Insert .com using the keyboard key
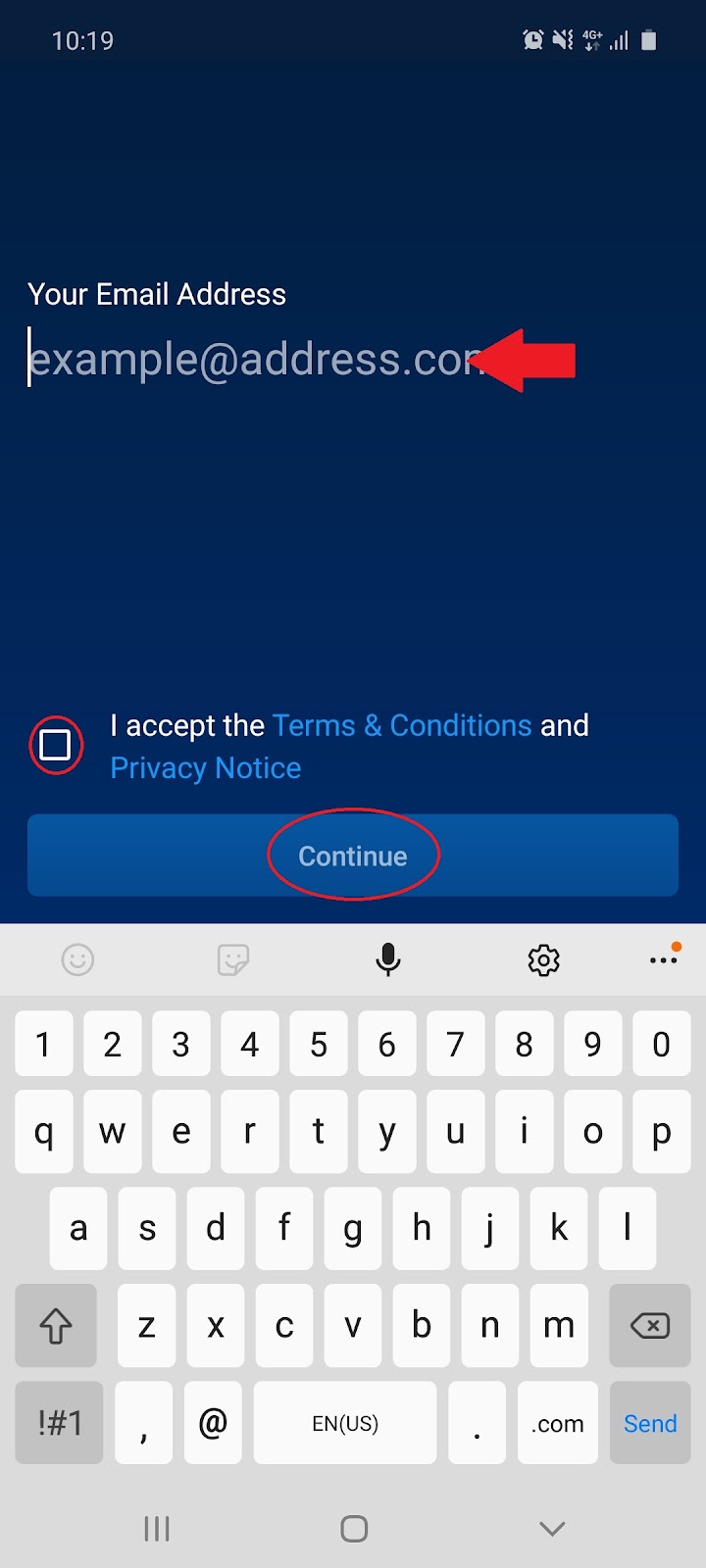706x1568 pixels. (558, 1423)
